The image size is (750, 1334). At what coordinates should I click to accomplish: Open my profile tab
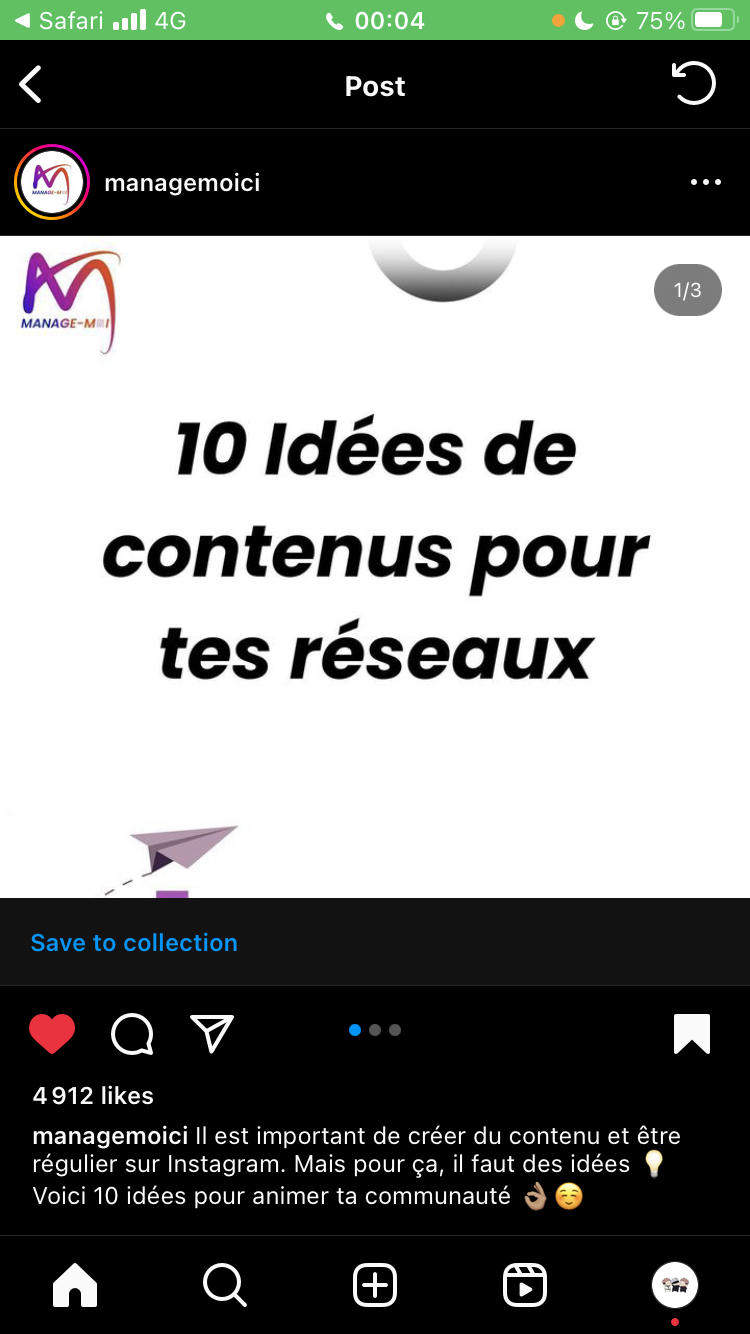click(674, 1285)
